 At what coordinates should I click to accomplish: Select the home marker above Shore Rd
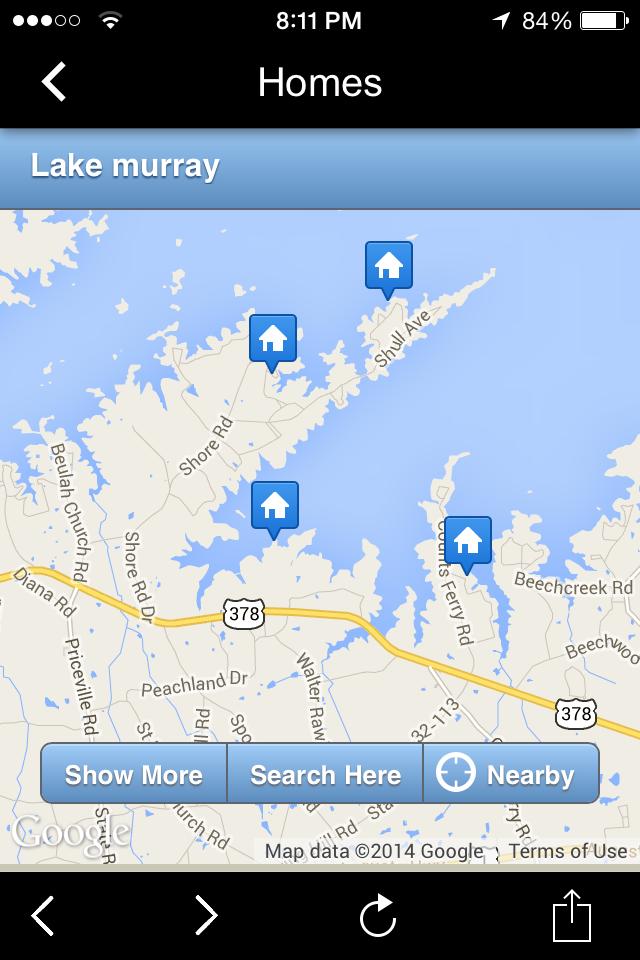(272, 339)
